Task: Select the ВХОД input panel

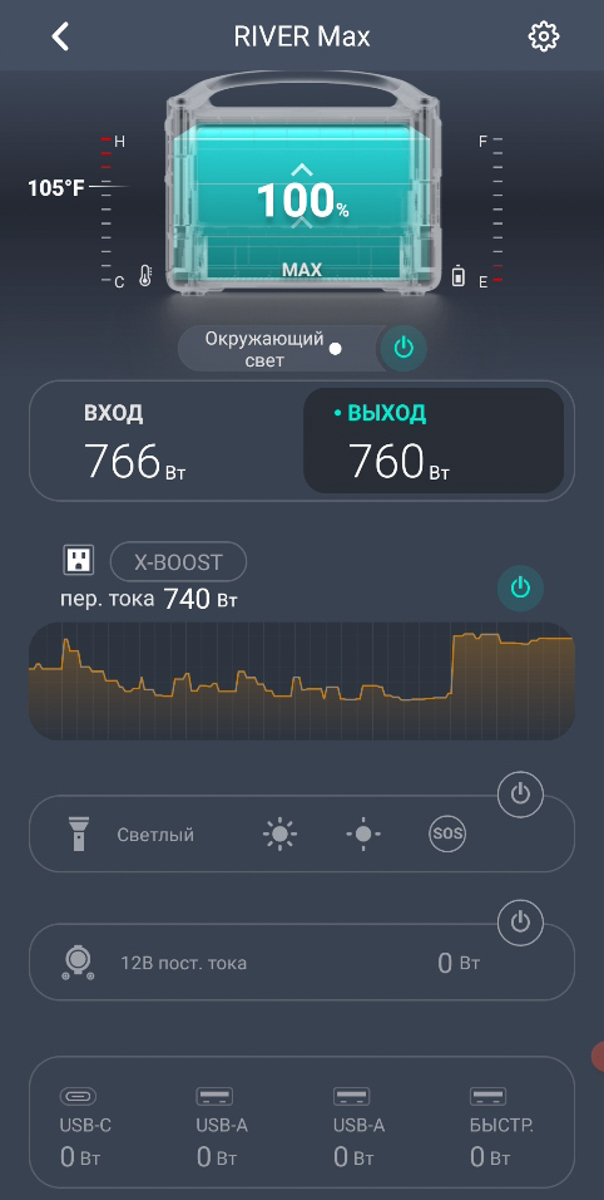Action: point(166,441)
